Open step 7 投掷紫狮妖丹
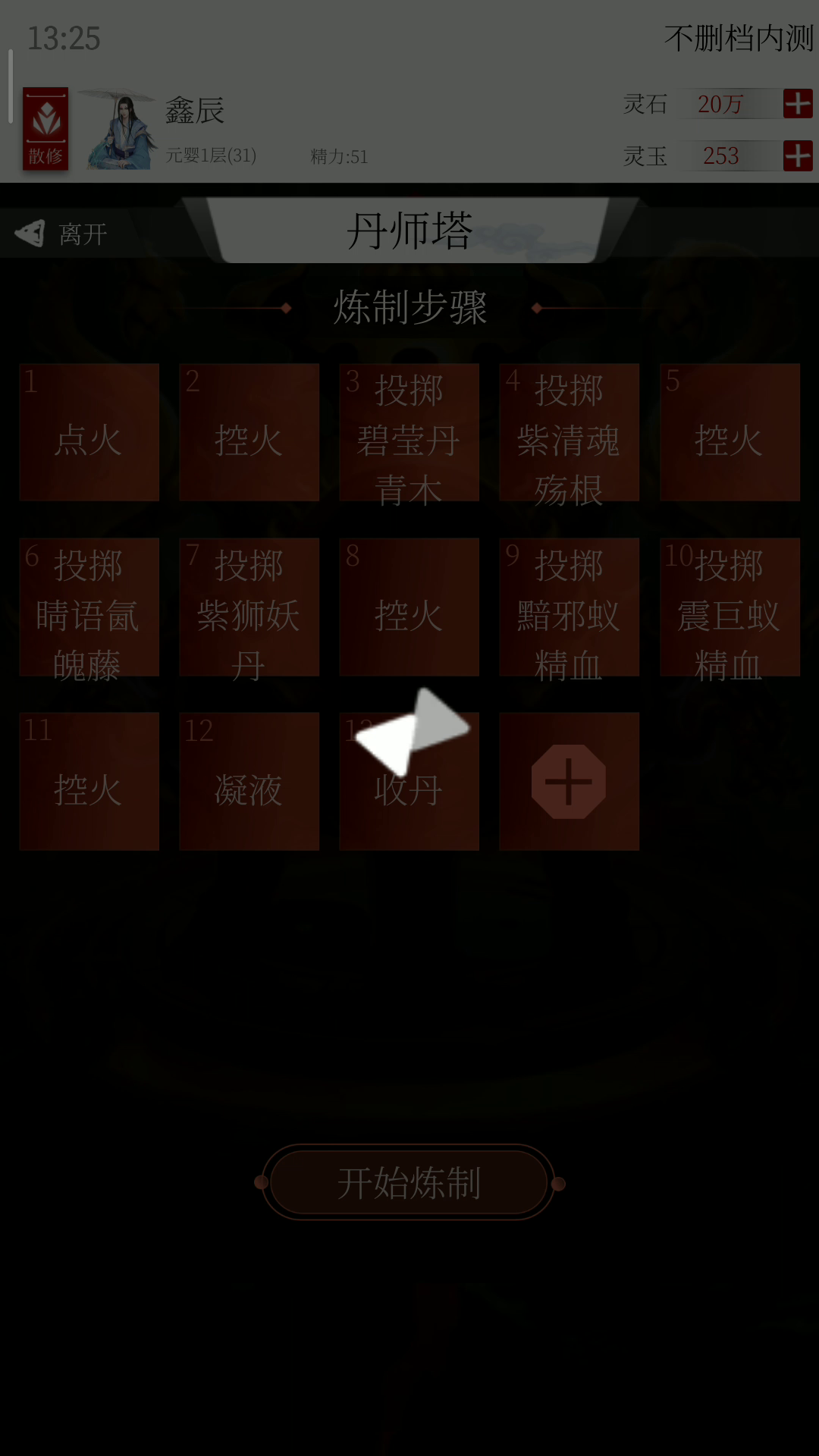 (x=249, y=607)
